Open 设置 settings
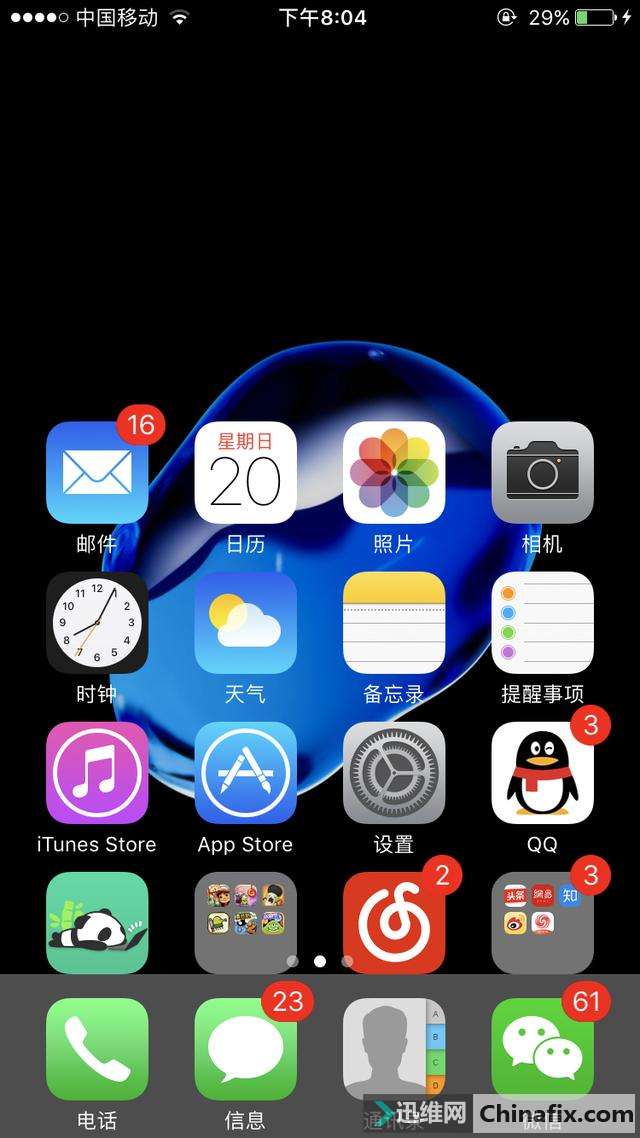640x1138 pixels. (x=394, y=773)
